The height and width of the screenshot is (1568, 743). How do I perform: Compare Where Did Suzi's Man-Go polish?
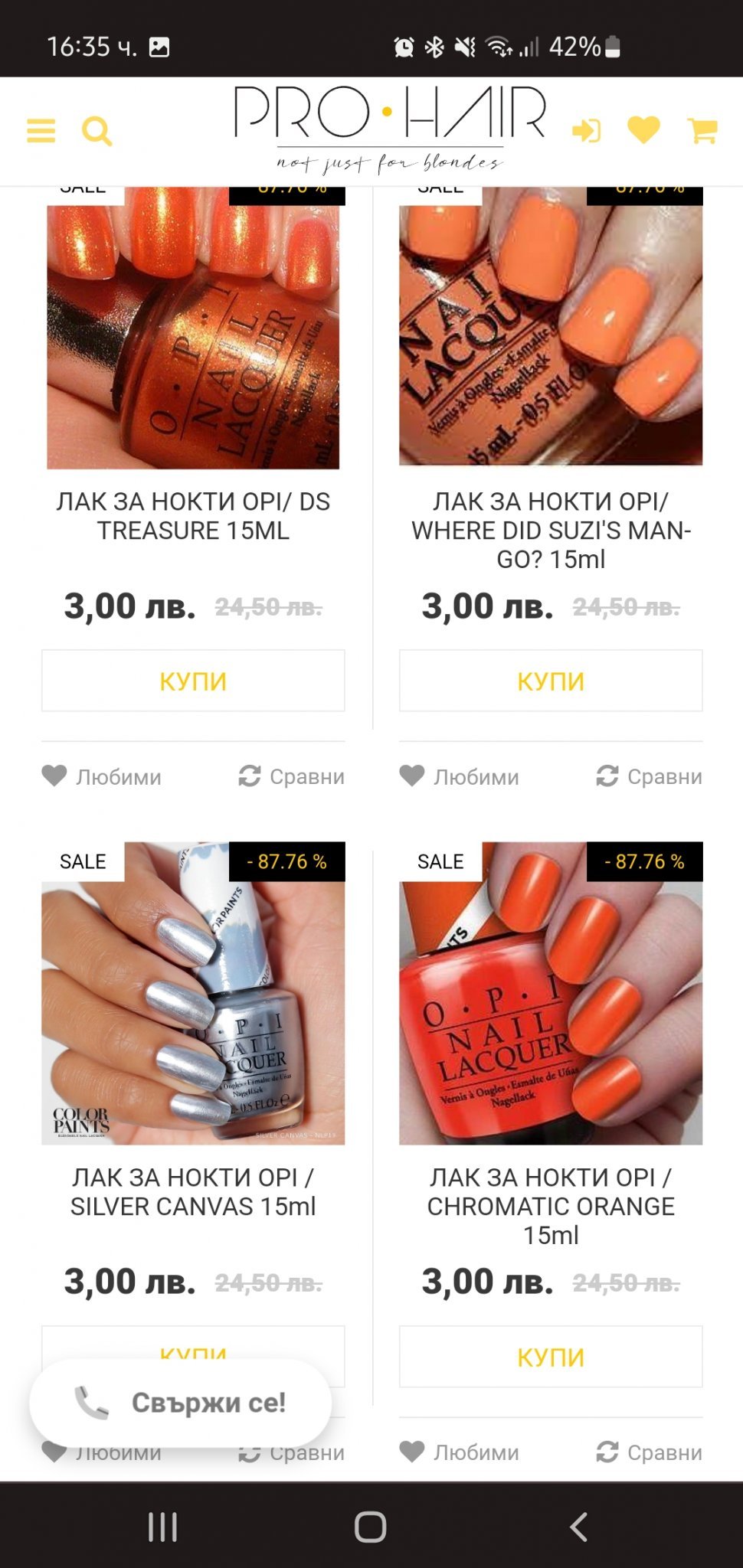650,776
